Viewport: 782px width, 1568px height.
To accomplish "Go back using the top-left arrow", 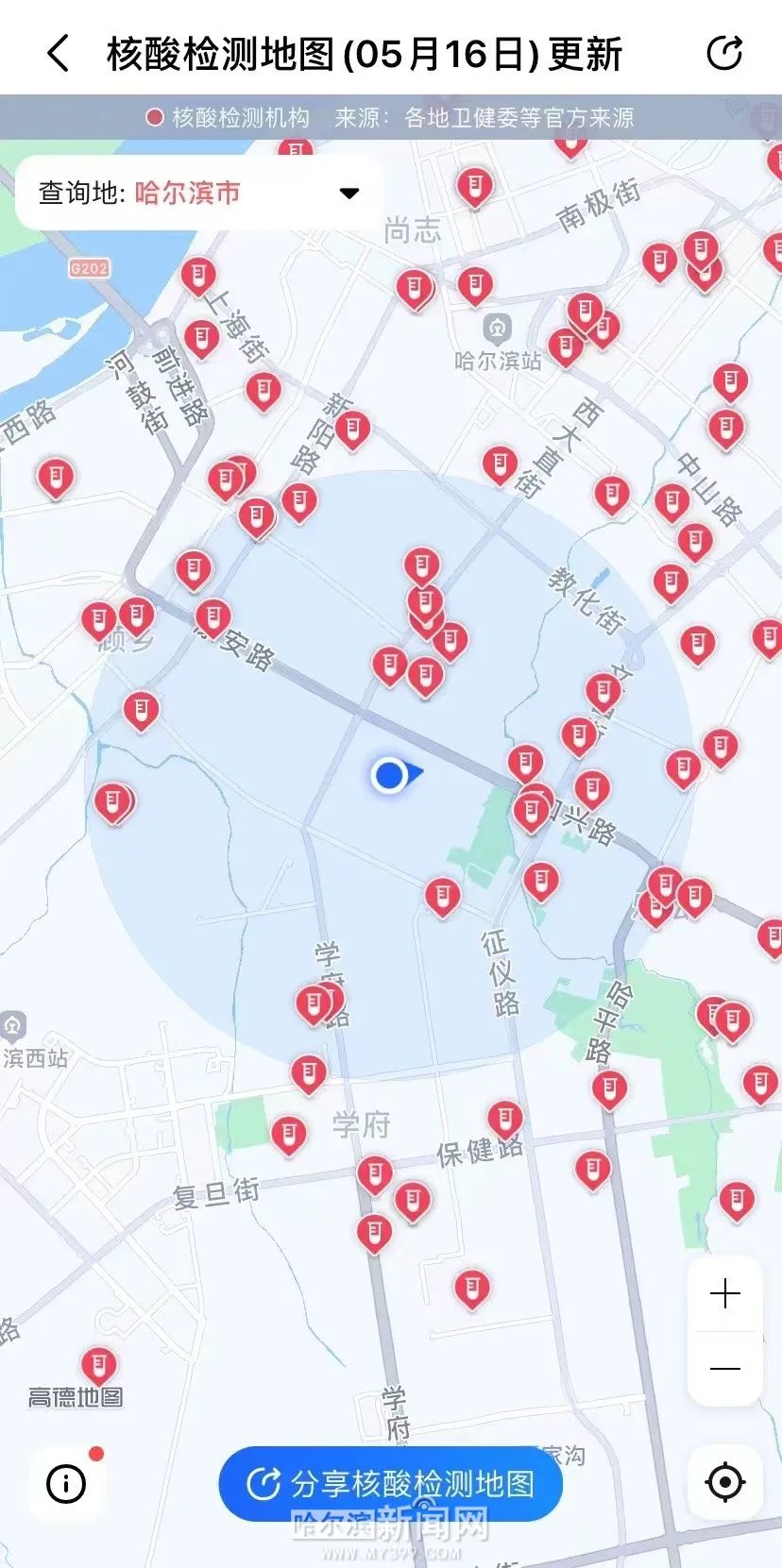I will [58, 54].
